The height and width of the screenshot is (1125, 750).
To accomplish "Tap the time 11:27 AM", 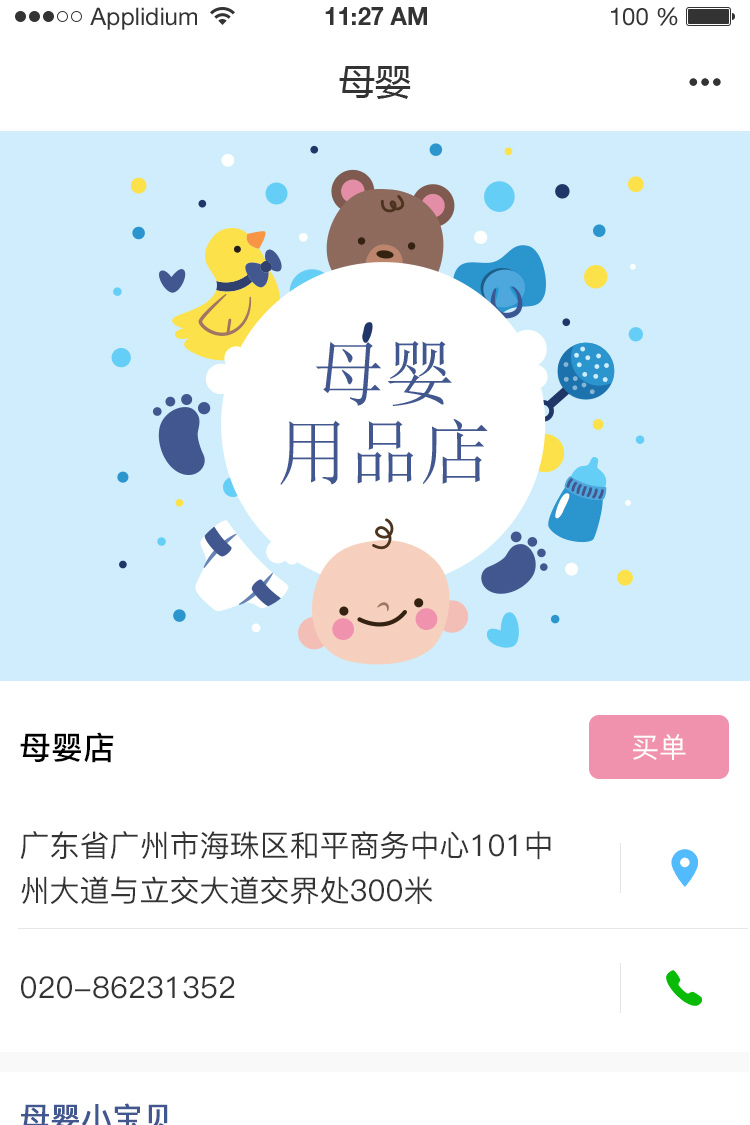I will pyautogui.click(x=375, y=15).
